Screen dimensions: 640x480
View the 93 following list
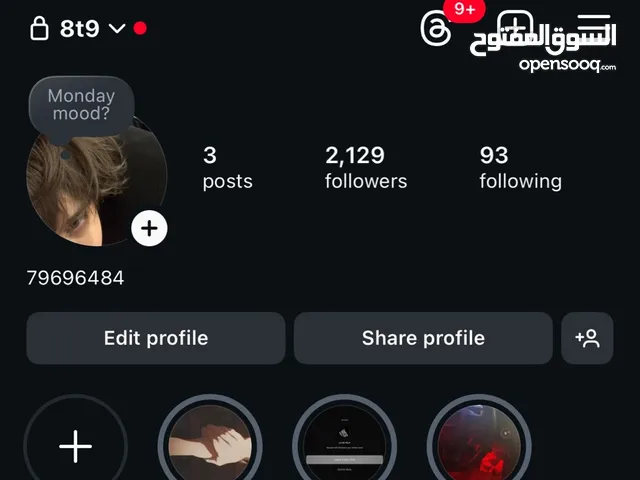click(x=520, y=167)
